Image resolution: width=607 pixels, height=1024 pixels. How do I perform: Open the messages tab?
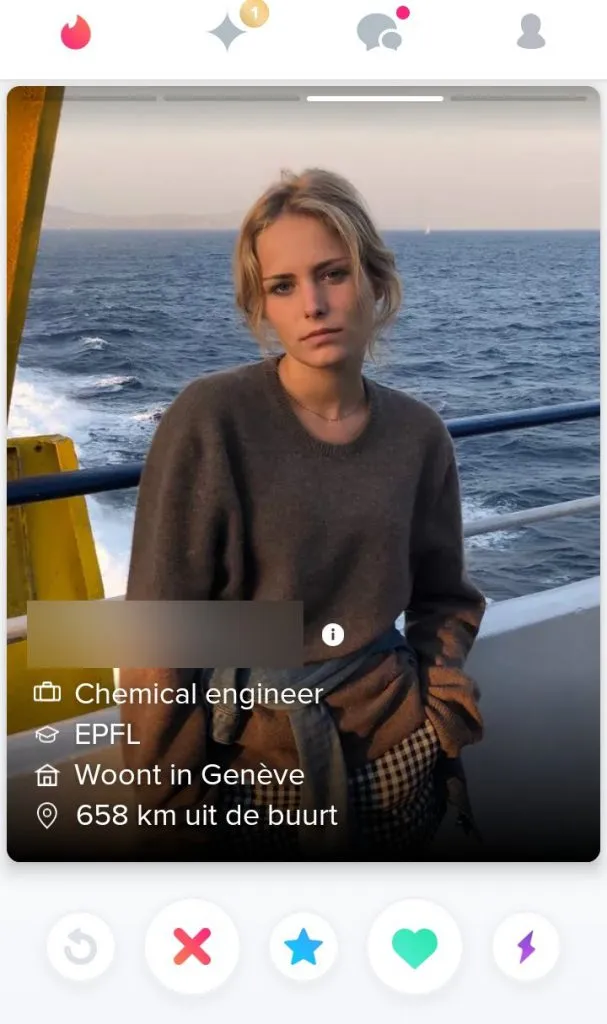pyautogui.click(x=379, y=33)
